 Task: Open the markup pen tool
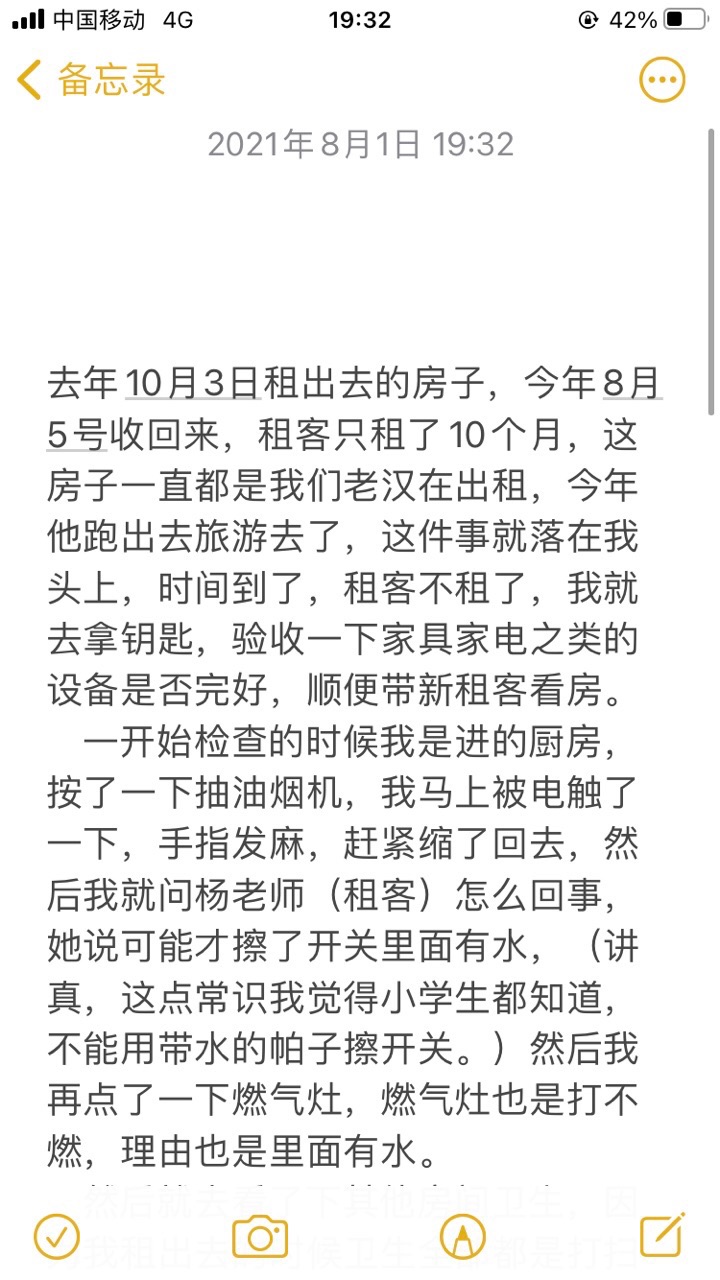click(461, 1237)
